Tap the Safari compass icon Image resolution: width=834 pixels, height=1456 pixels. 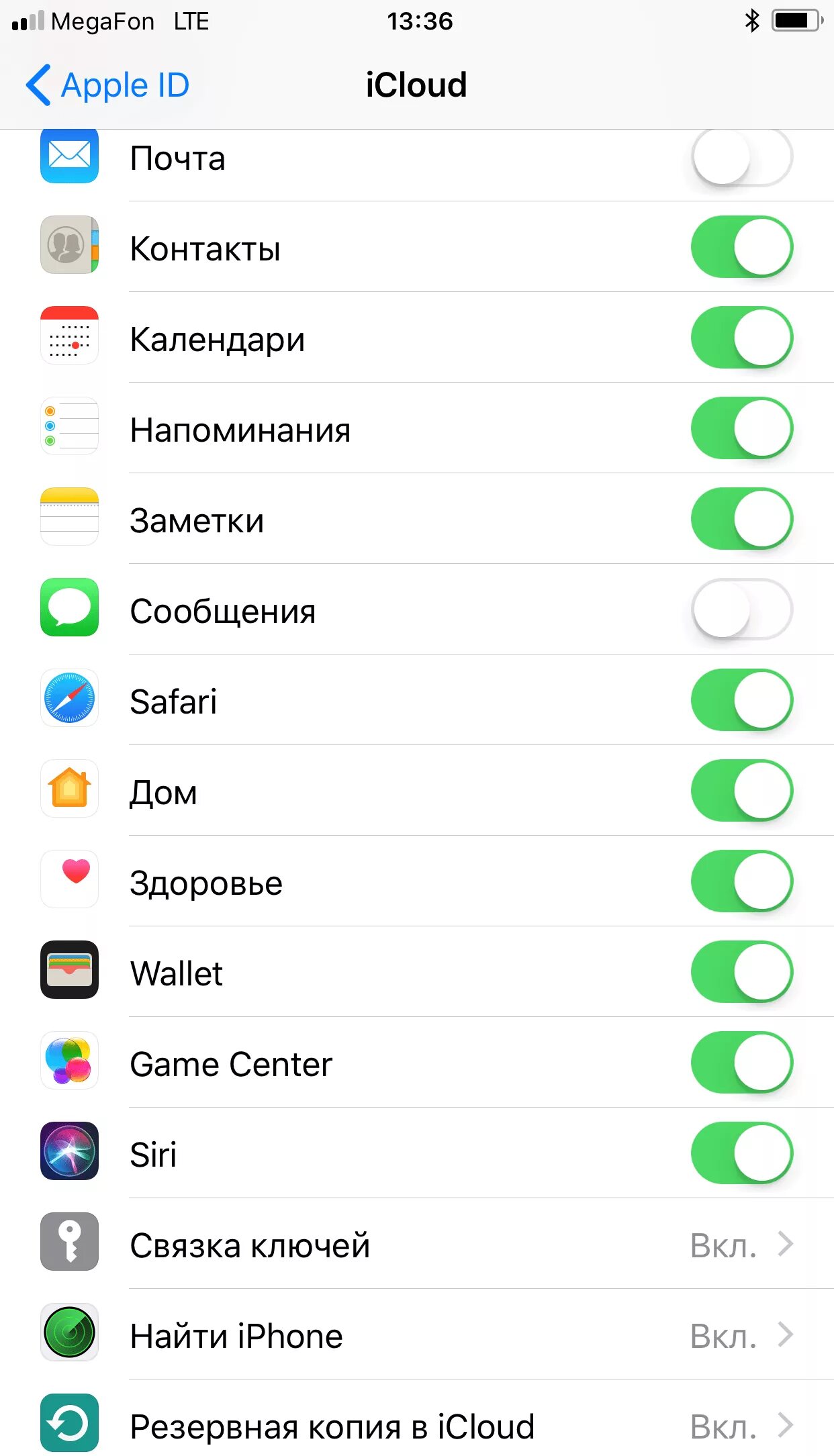pyautogui.click(x=69, y=700)
